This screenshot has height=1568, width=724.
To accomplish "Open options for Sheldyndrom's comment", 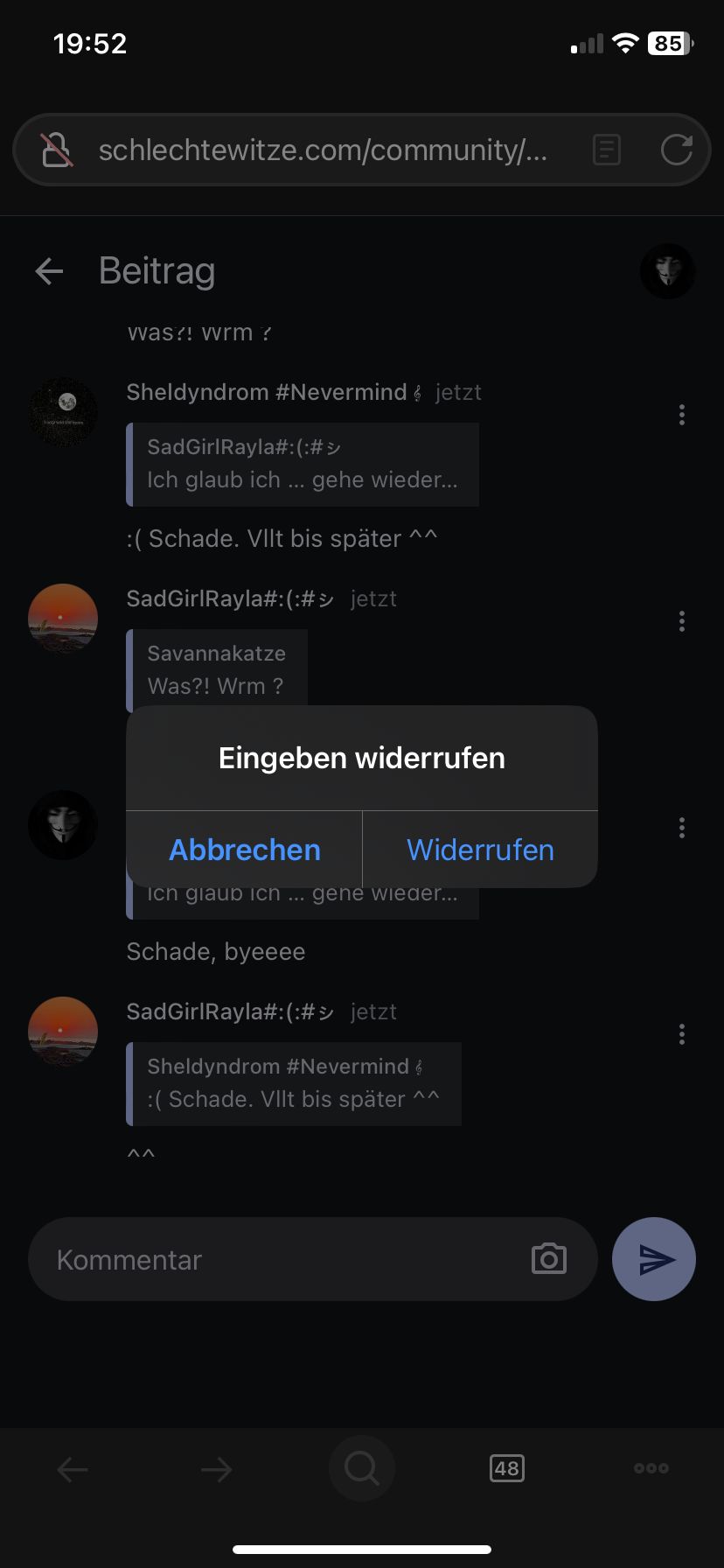I will (x=682, y=415).
